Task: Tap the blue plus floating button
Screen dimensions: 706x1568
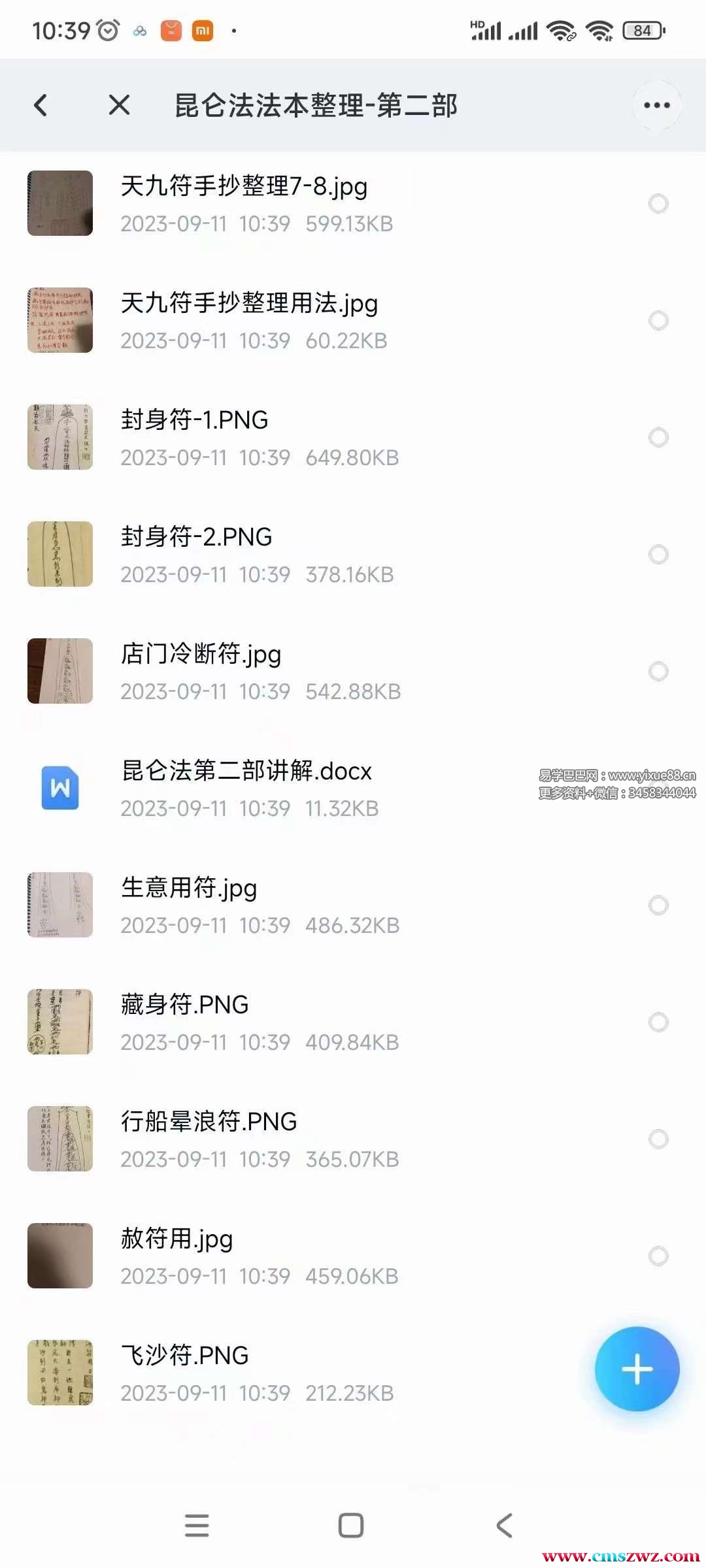Action: [637, 1369]
